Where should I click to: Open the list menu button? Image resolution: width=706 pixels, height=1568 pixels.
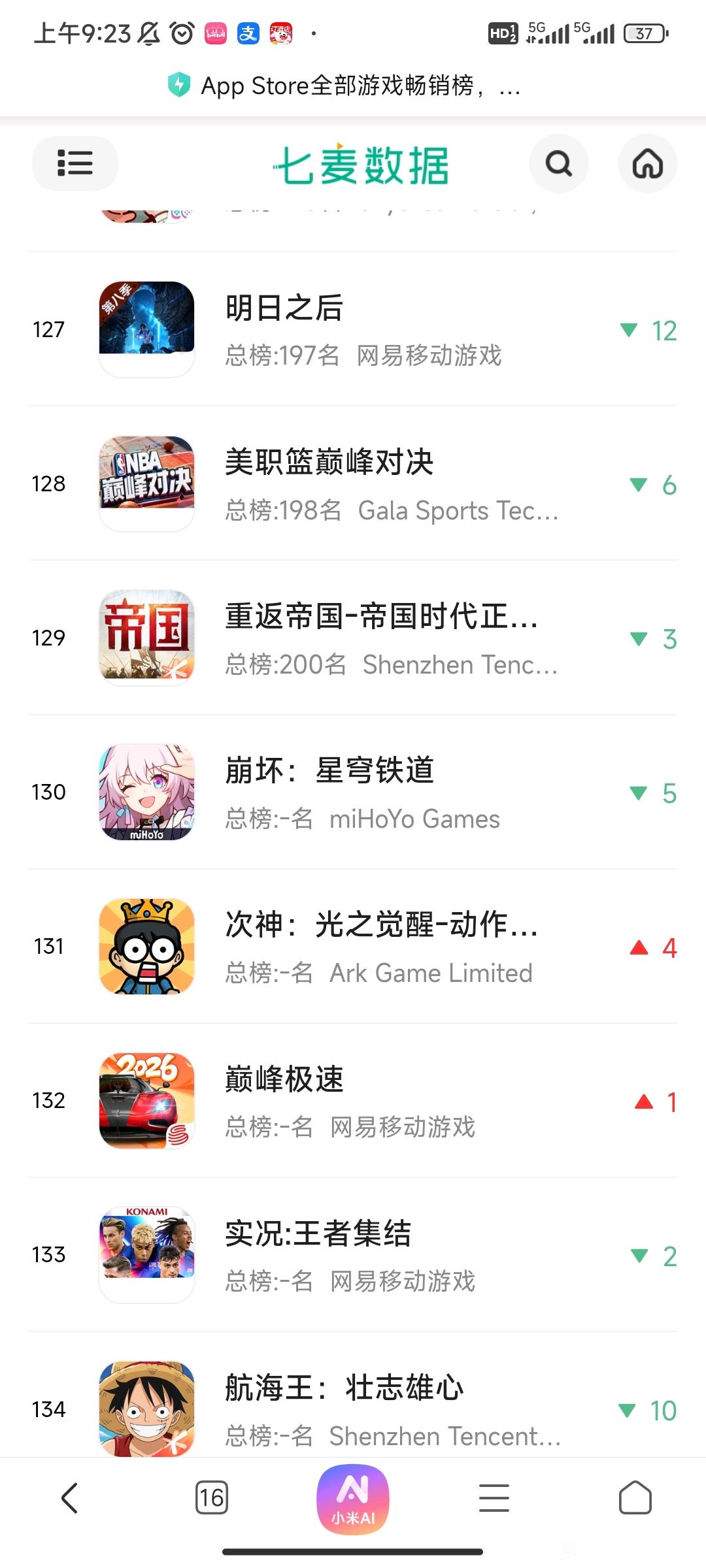[x=75, y=163]
